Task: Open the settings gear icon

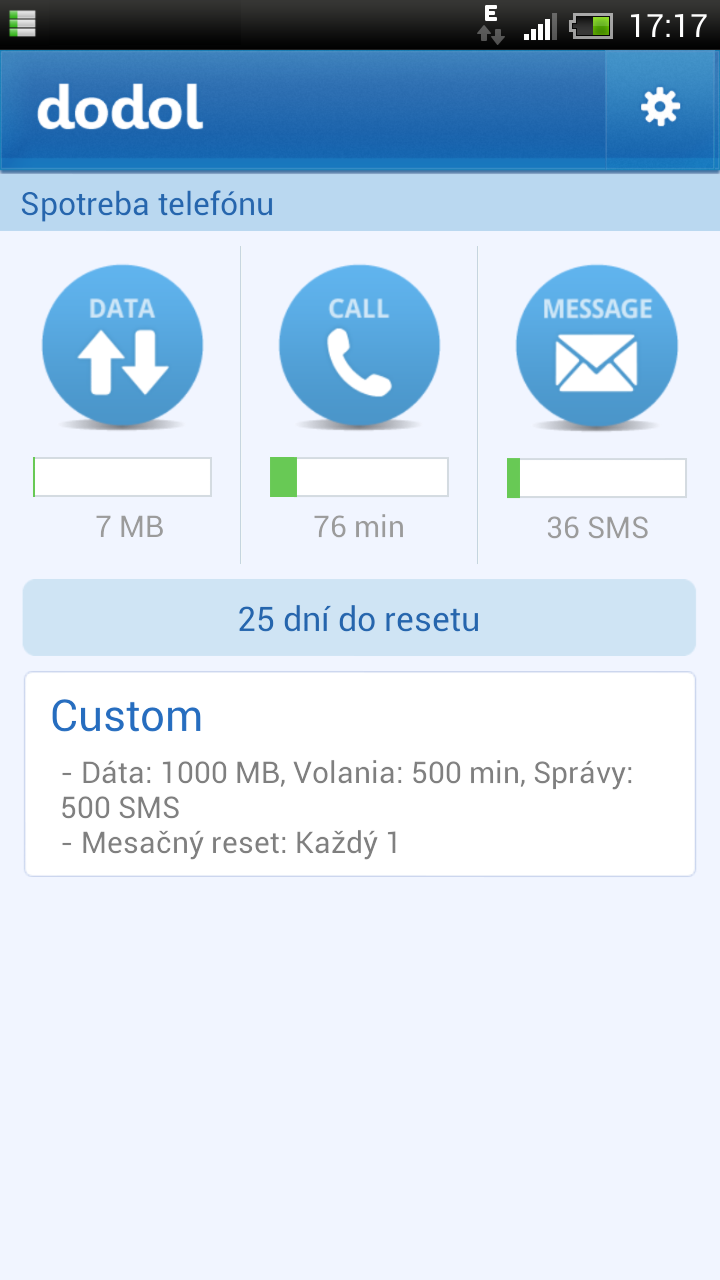Action: pyautogui.click(x=660, y=107)
